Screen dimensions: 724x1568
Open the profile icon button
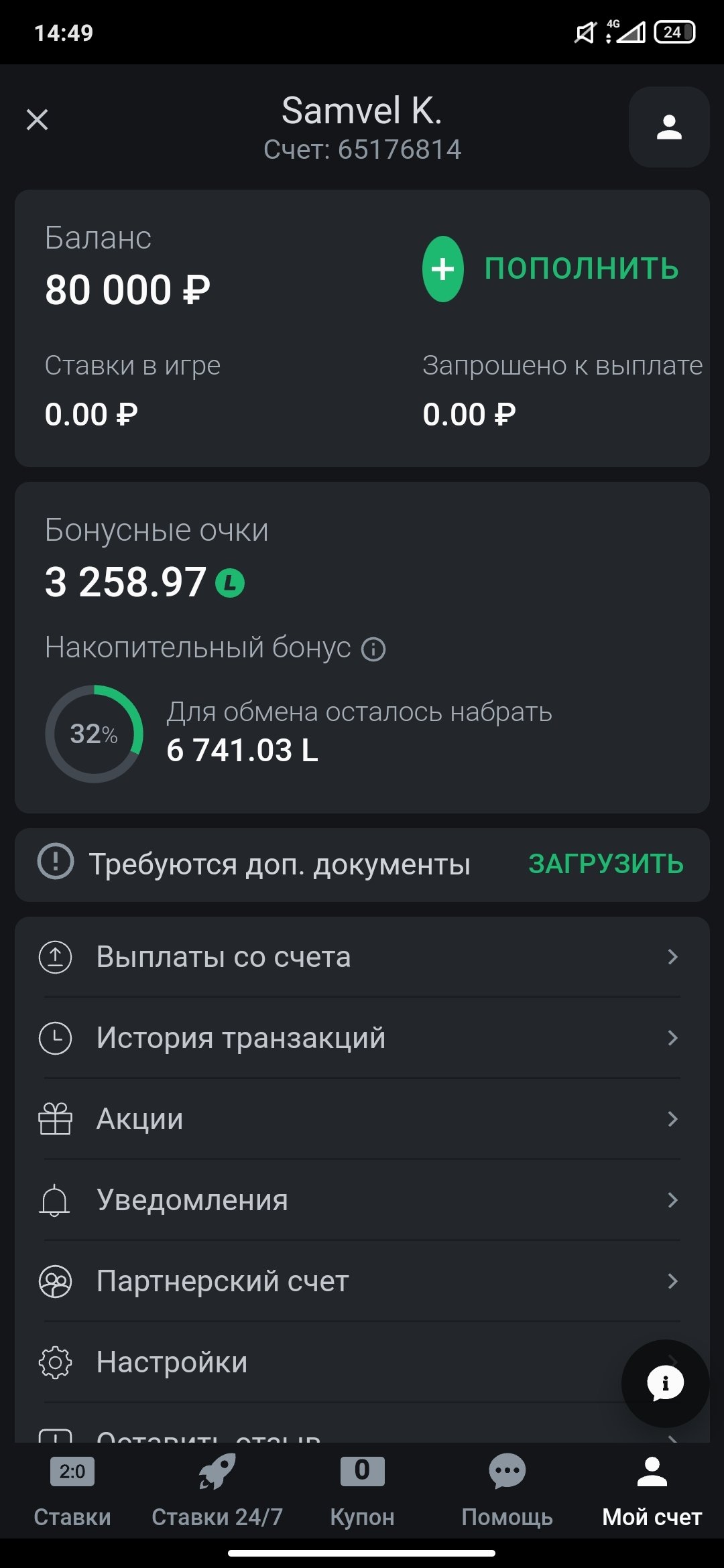point(668,127)
